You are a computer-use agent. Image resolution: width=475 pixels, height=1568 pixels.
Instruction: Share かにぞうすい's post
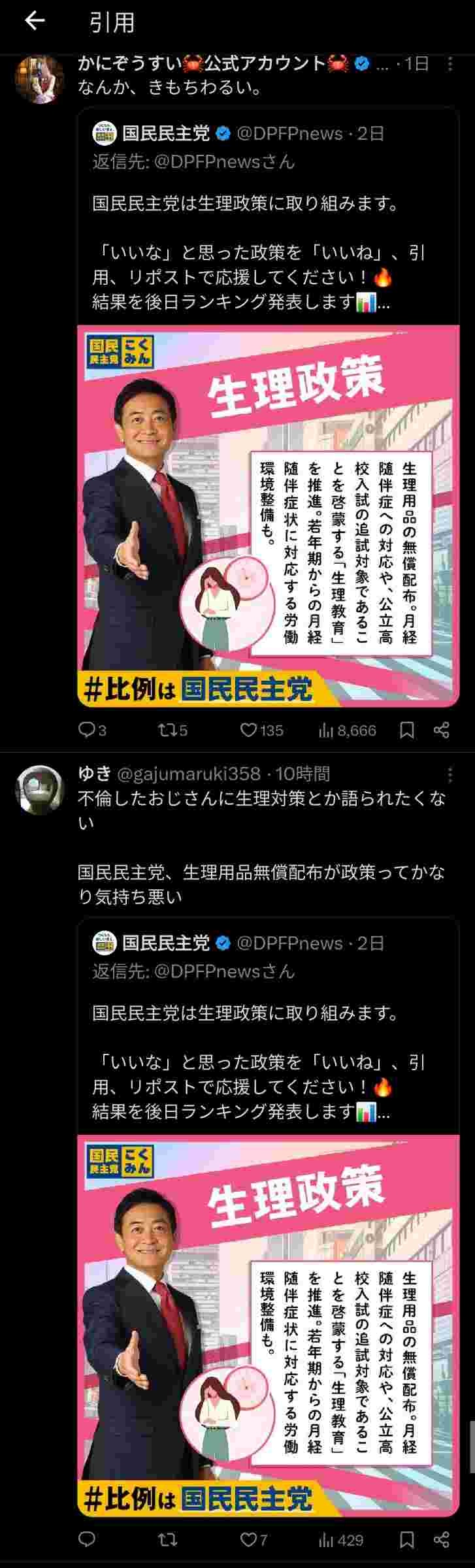442,730
